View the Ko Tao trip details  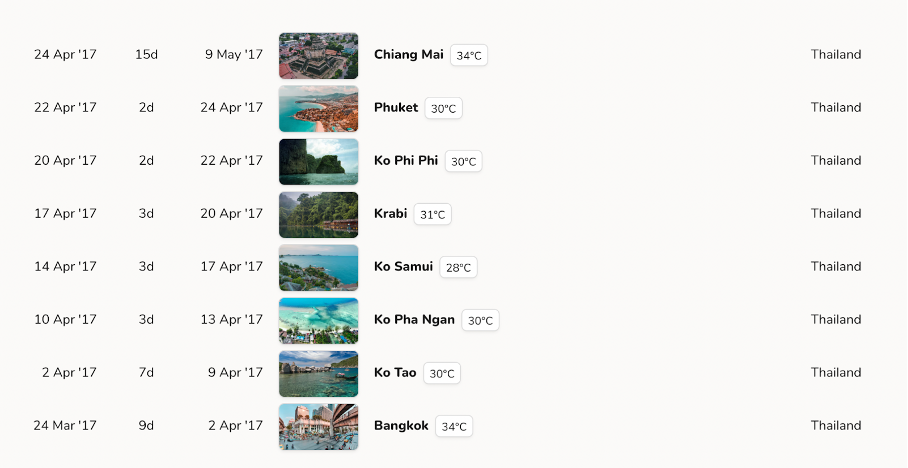coord(395,373)
